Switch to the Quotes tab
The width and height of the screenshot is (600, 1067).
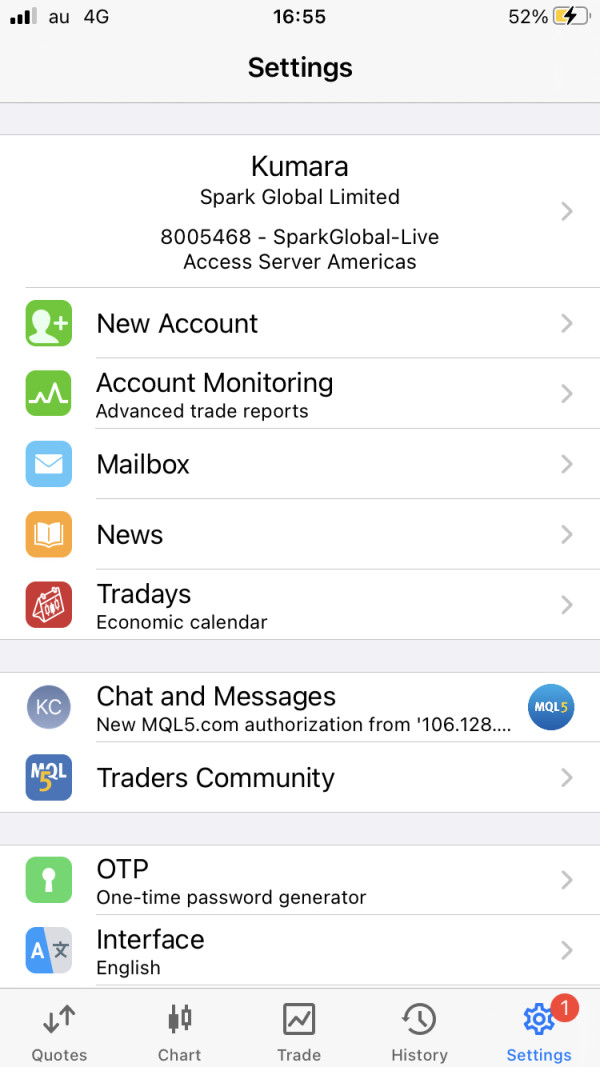[x=60, y=1033]
